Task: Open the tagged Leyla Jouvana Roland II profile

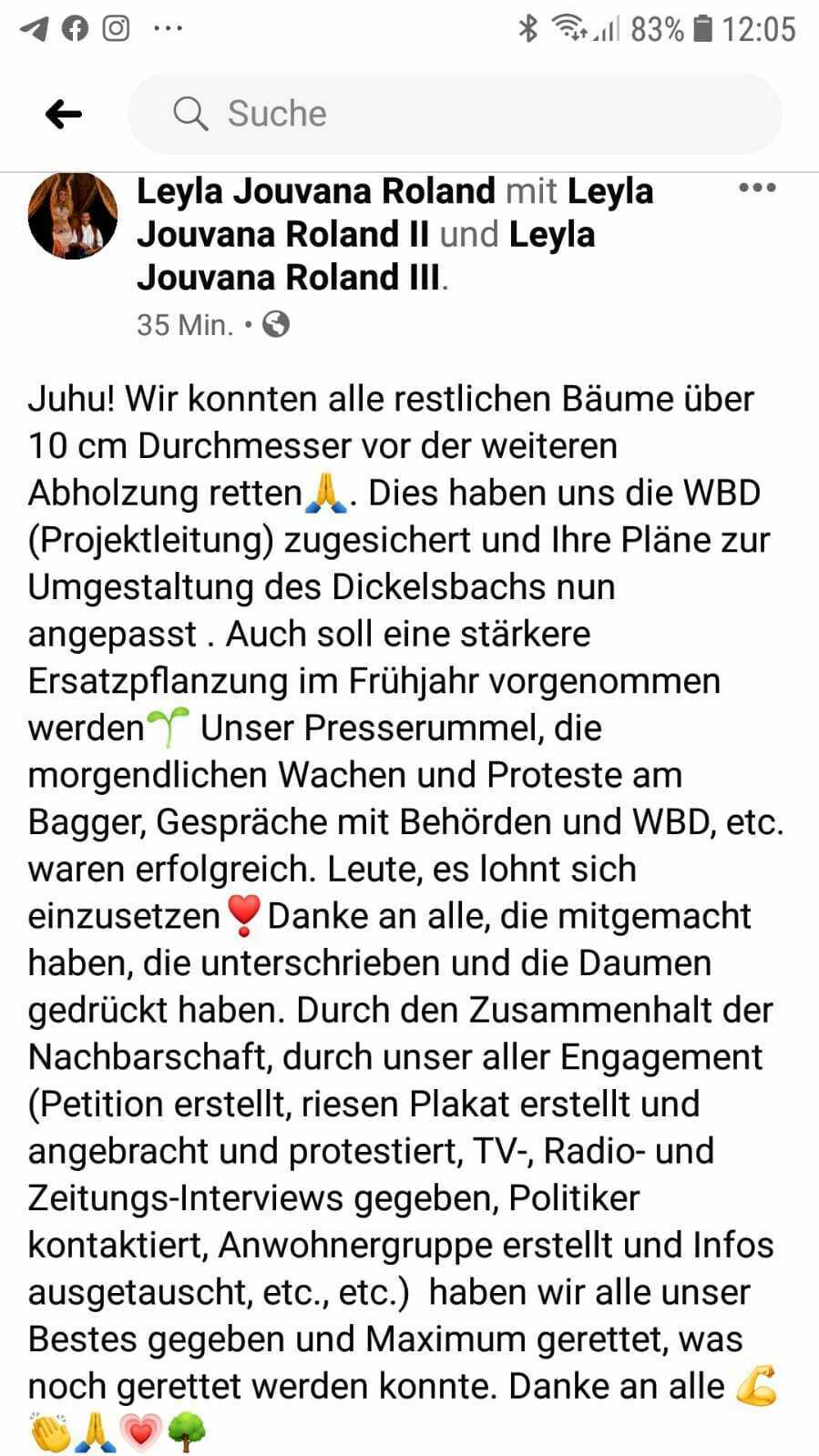Action: (x=282, y=235)
